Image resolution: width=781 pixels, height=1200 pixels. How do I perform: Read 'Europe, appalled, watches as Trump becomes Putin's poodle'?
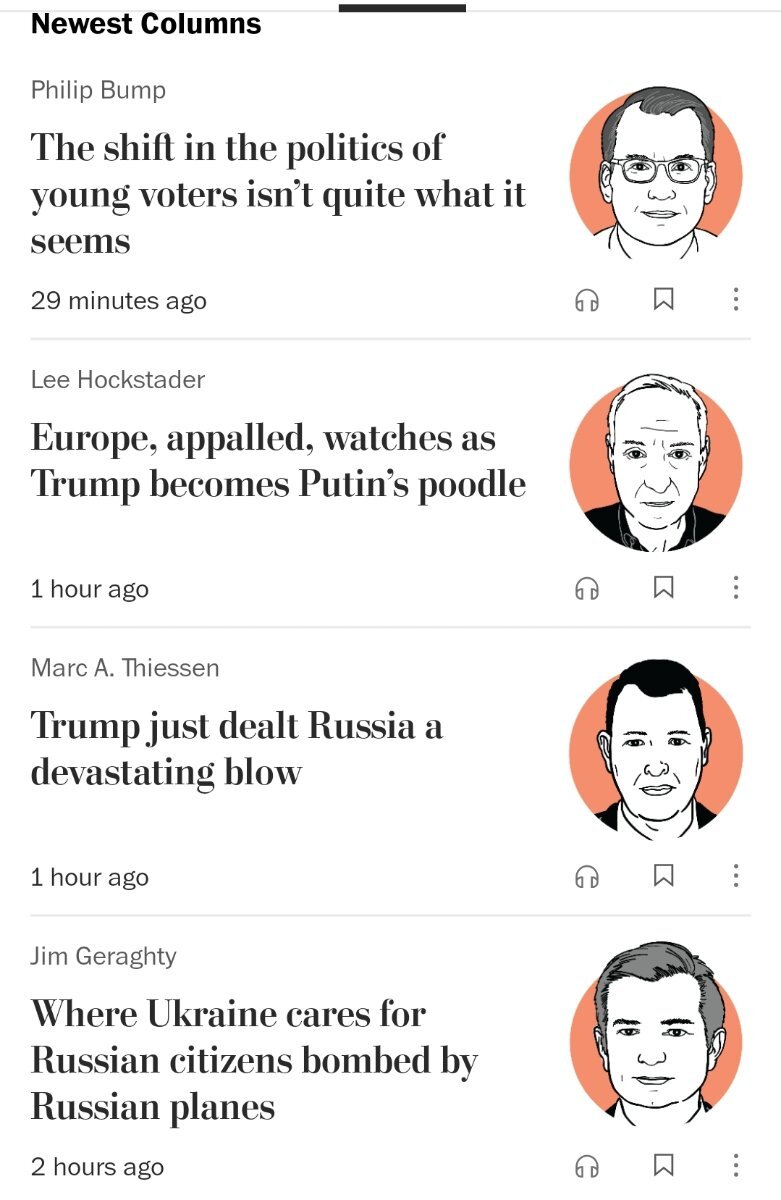(278, 461)
